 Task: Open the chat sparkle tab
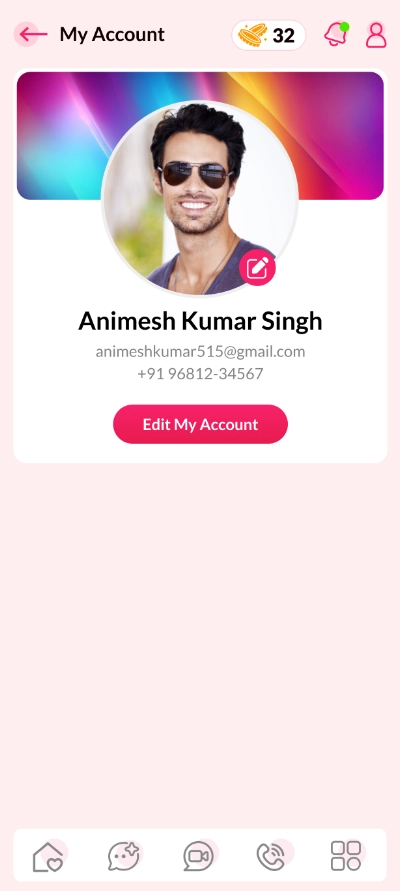(x=124, y=856)
